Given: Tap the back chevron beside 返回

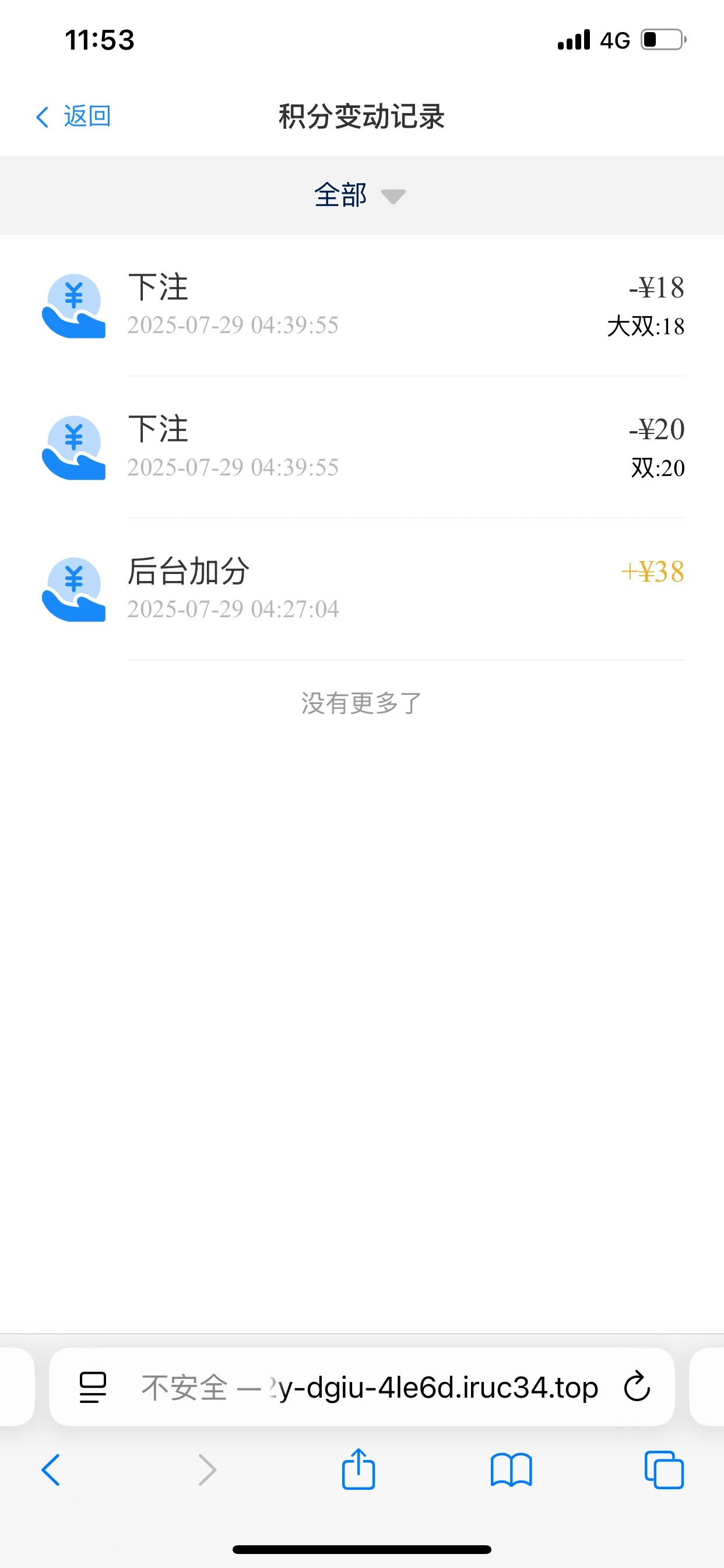Looking at the screenshot, I should coord(43,116).
